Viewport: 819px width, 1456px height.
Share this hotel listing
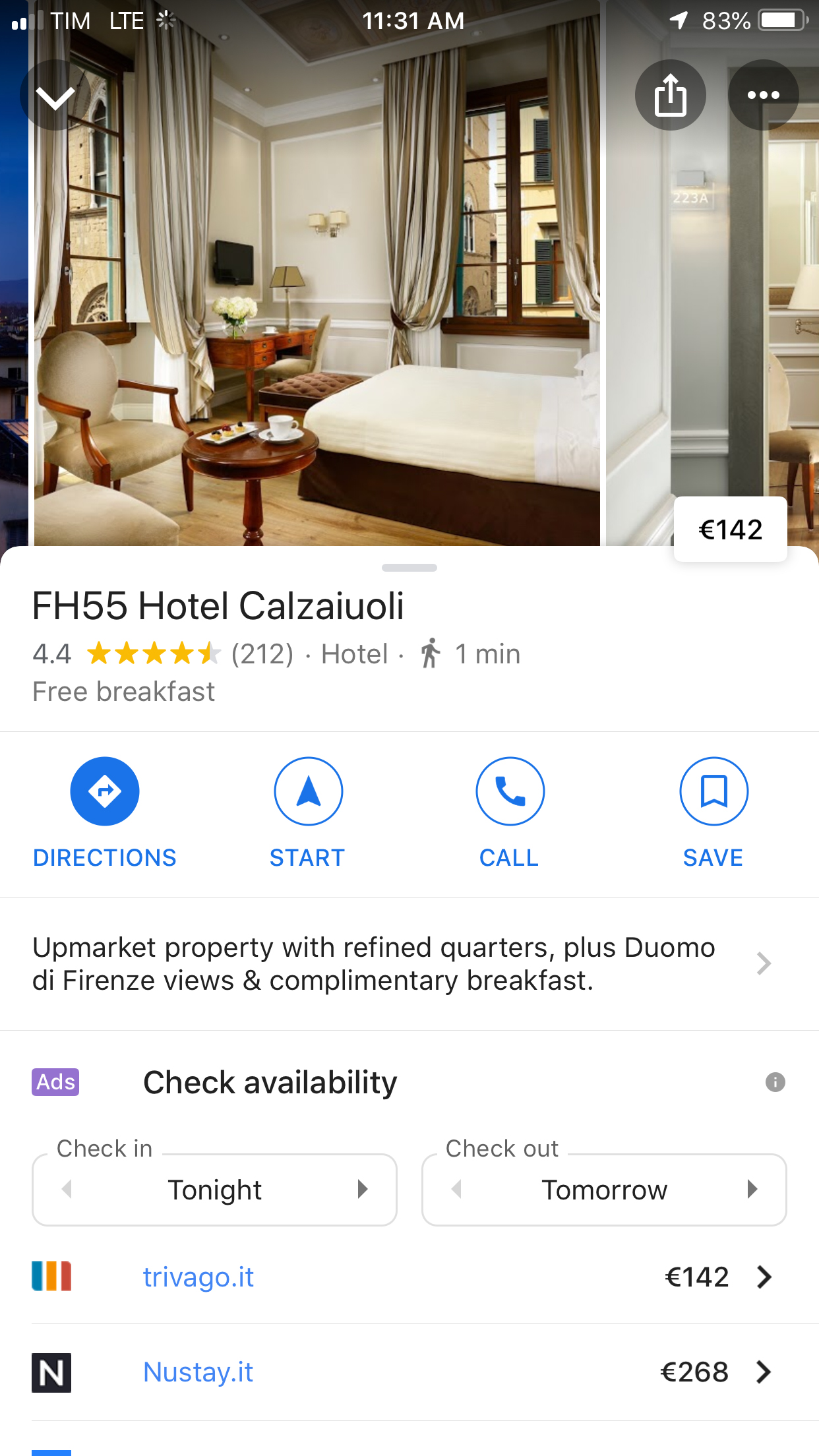[670, 96]
